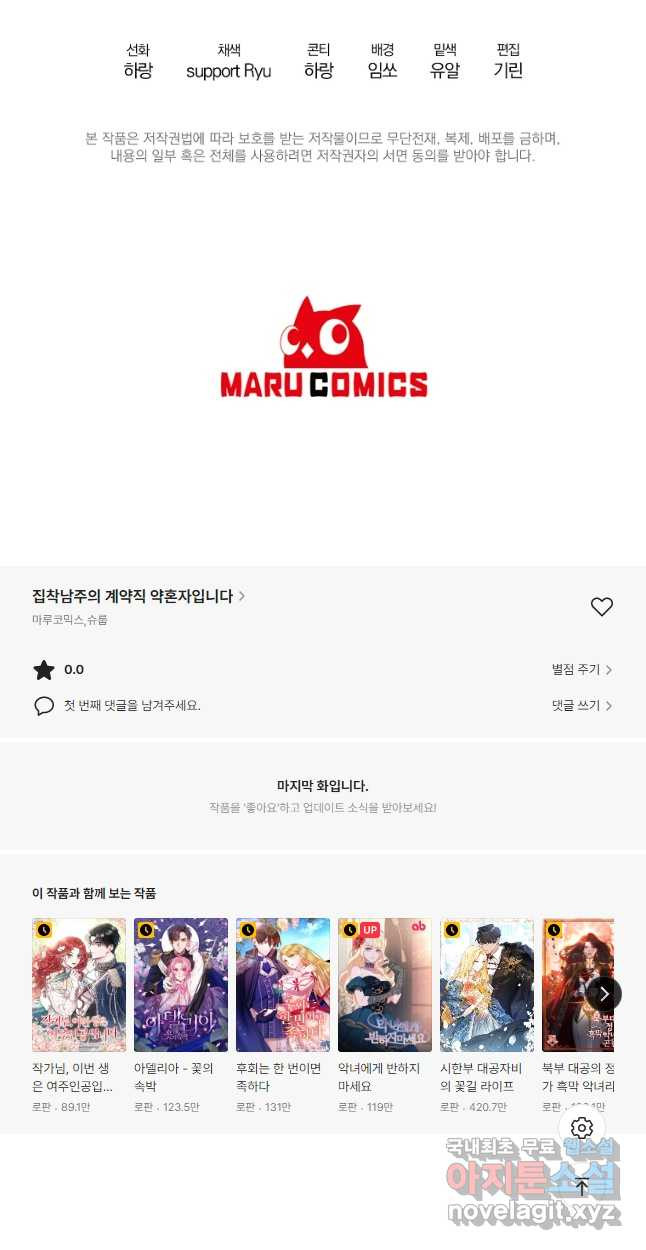Jump back to top of page

point(582,1187)
